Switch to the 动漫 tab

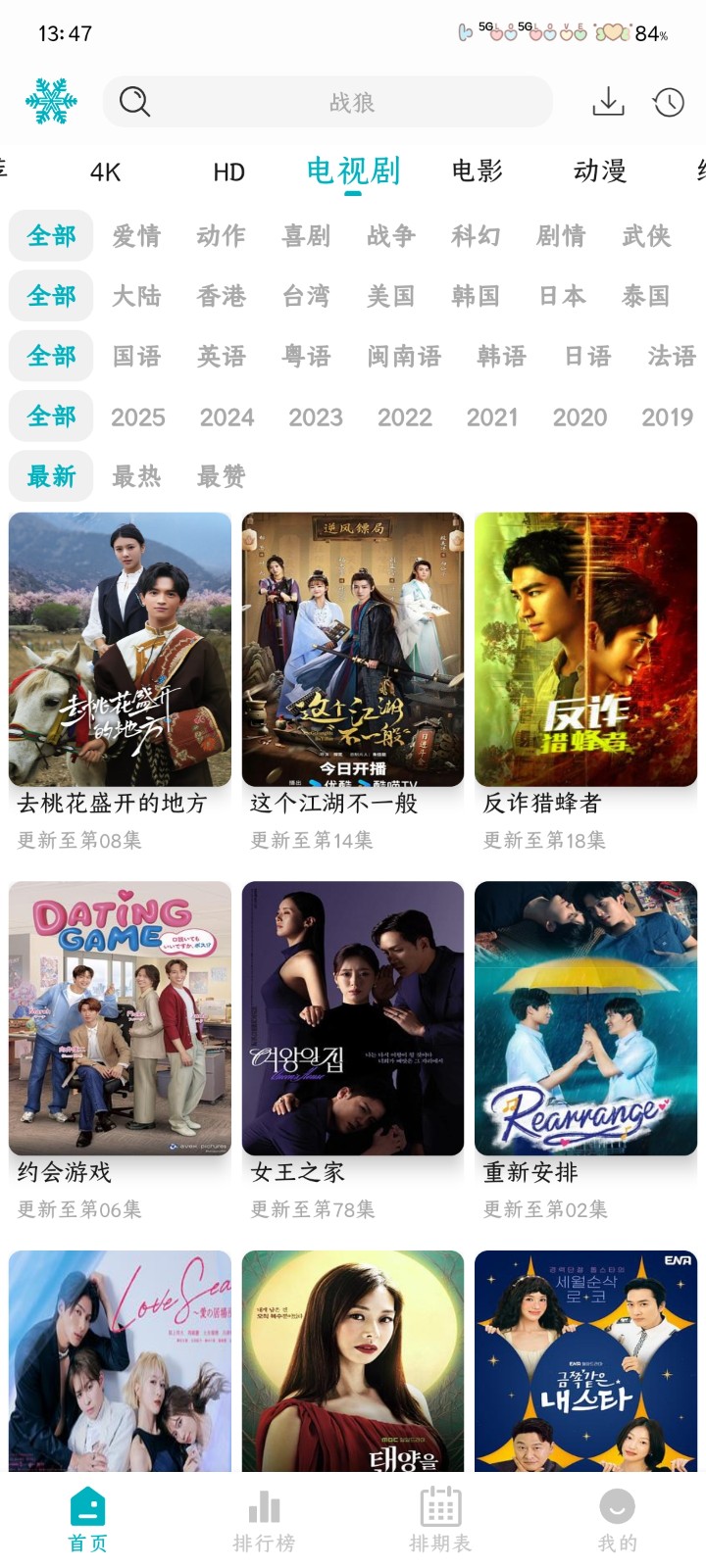[600, 171]
